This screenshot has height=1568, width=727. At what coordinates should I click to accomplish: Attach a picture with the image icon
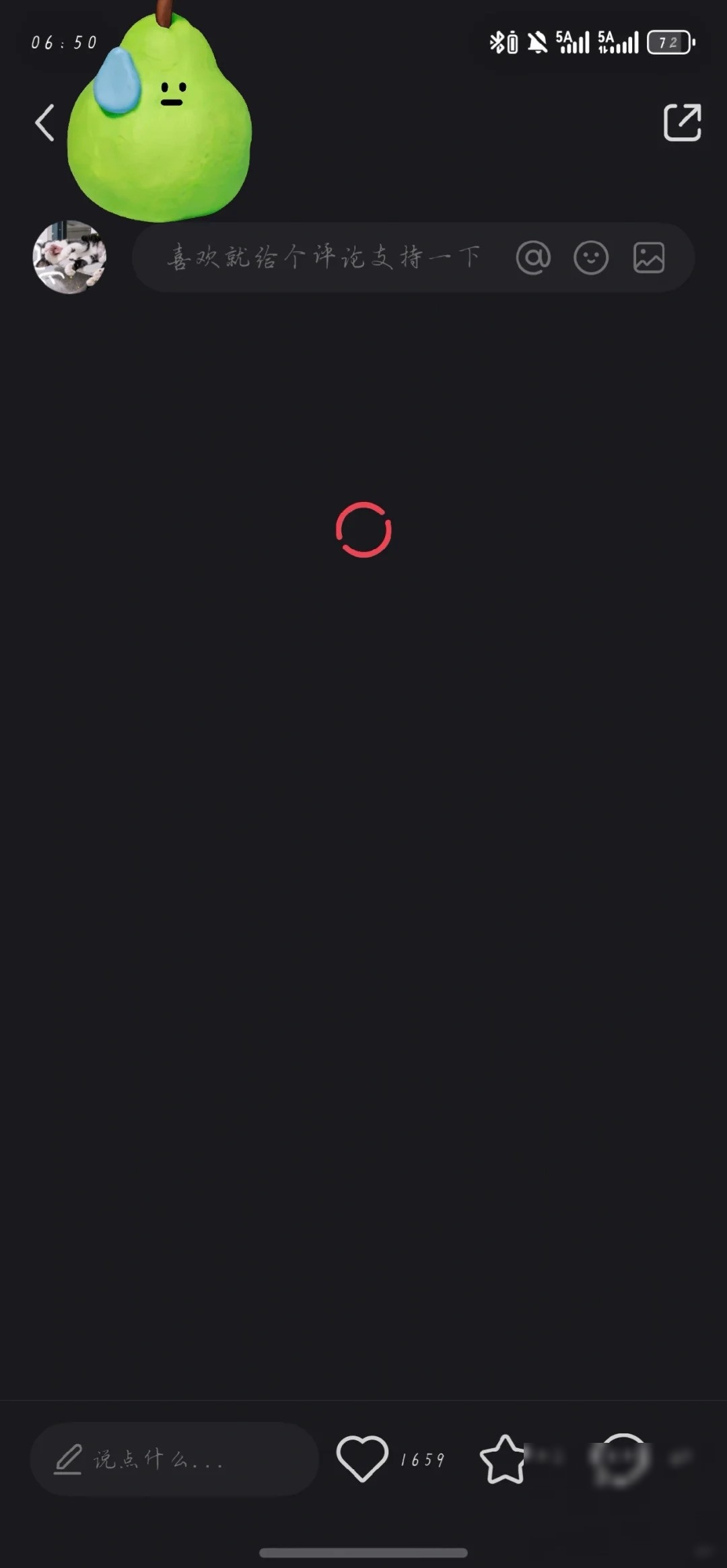(649, 258)
